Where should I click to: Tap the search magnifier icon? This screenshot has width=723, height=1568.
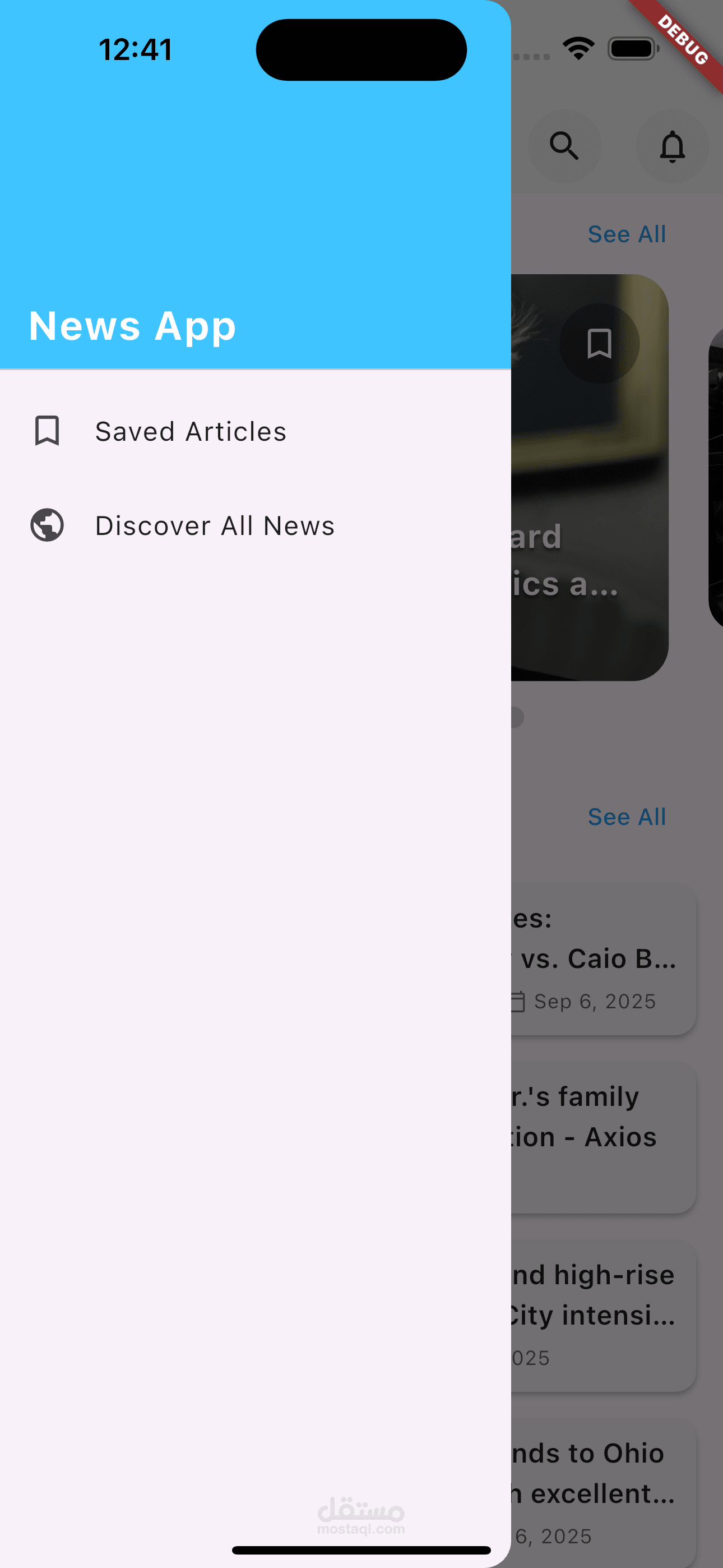[x=564, y=146]
